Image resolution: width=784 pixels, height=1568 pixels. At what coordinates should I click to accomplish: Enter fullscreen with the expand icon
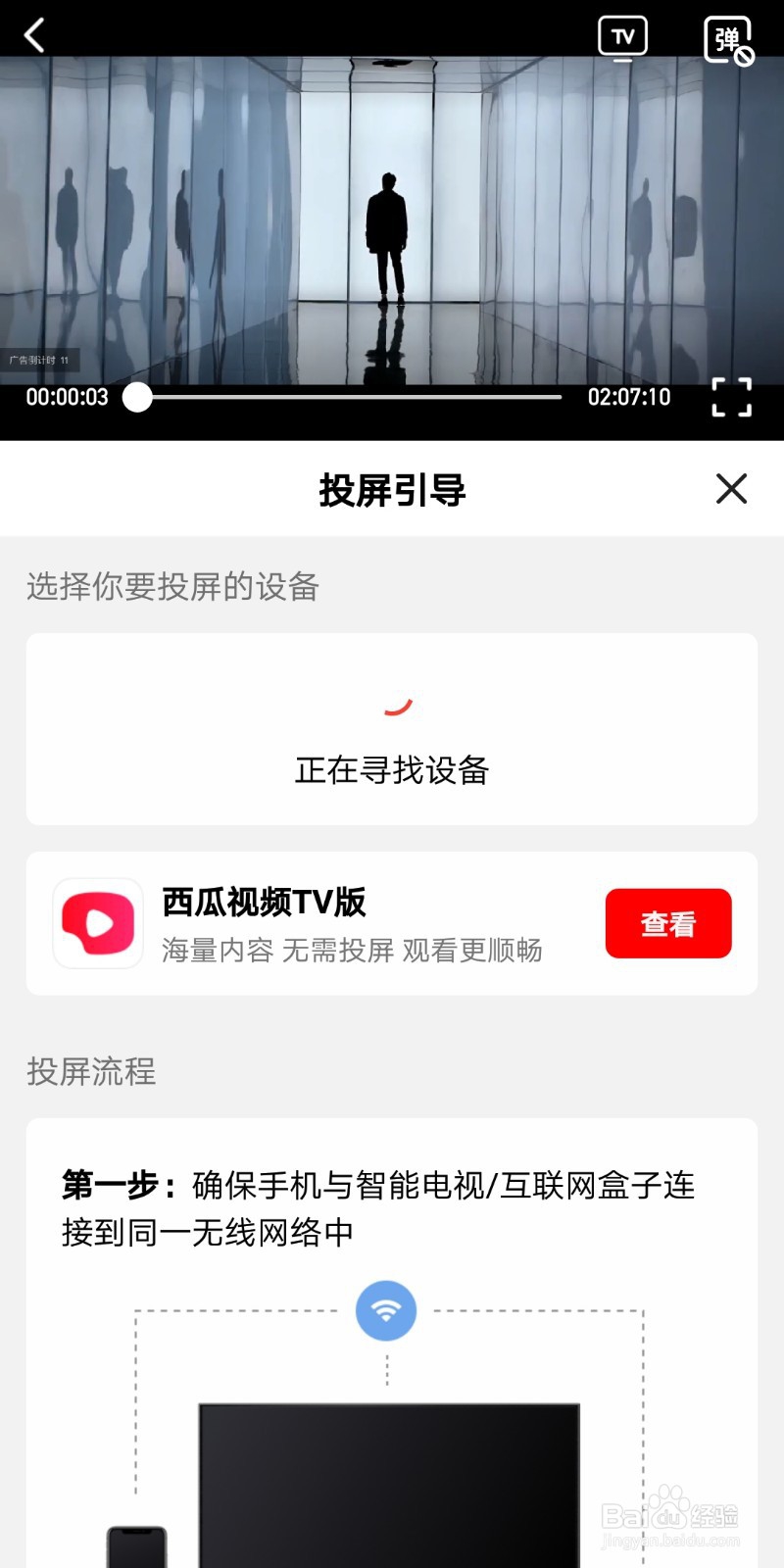coord(729,397)
